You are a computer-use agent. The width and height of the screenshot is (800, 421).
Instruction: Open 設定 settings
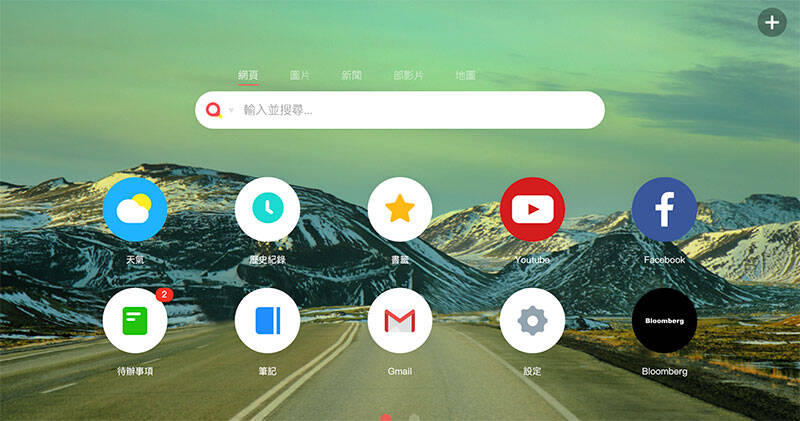(532, 321)
